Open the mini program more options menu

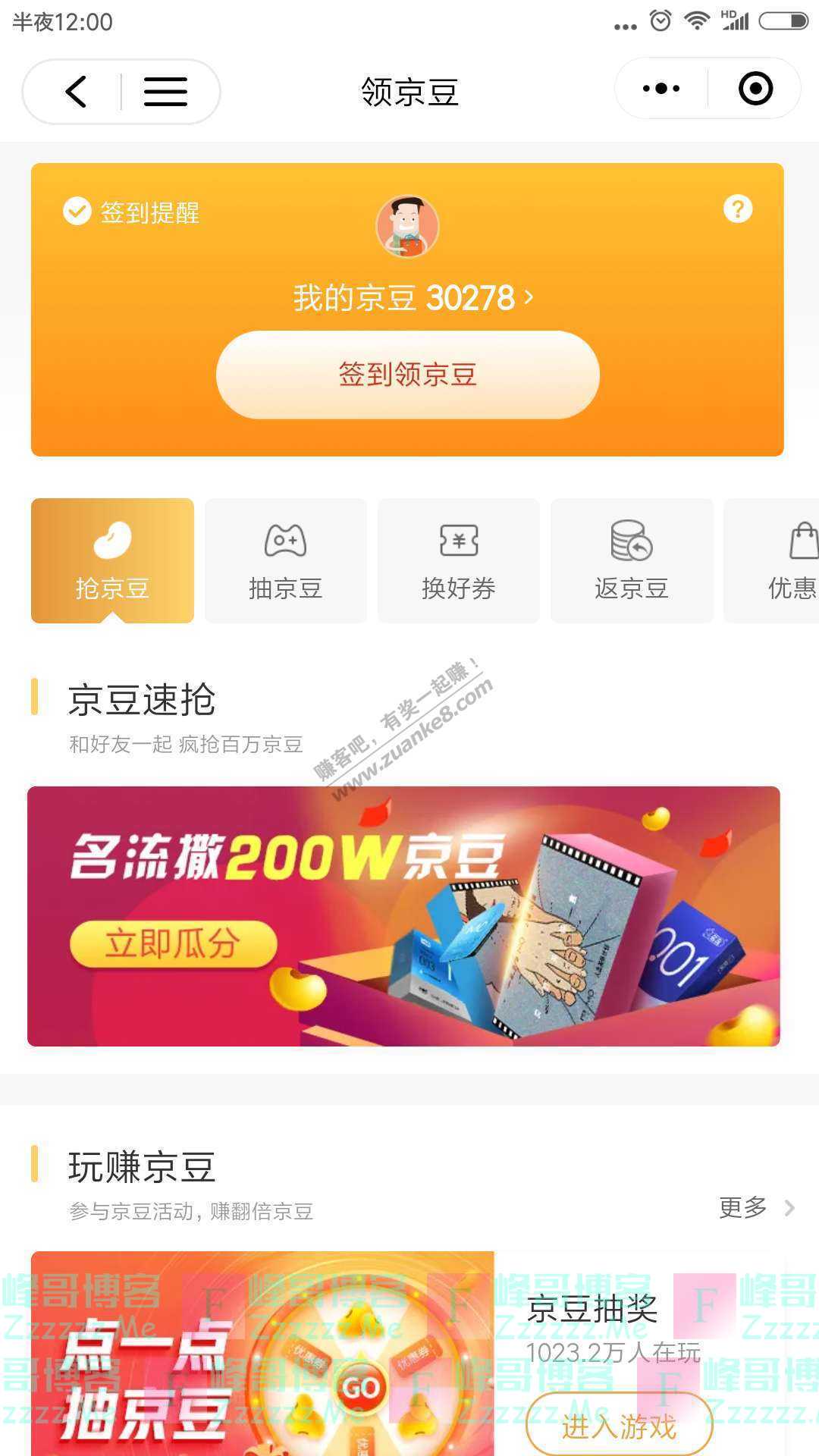tap(661, 89)
